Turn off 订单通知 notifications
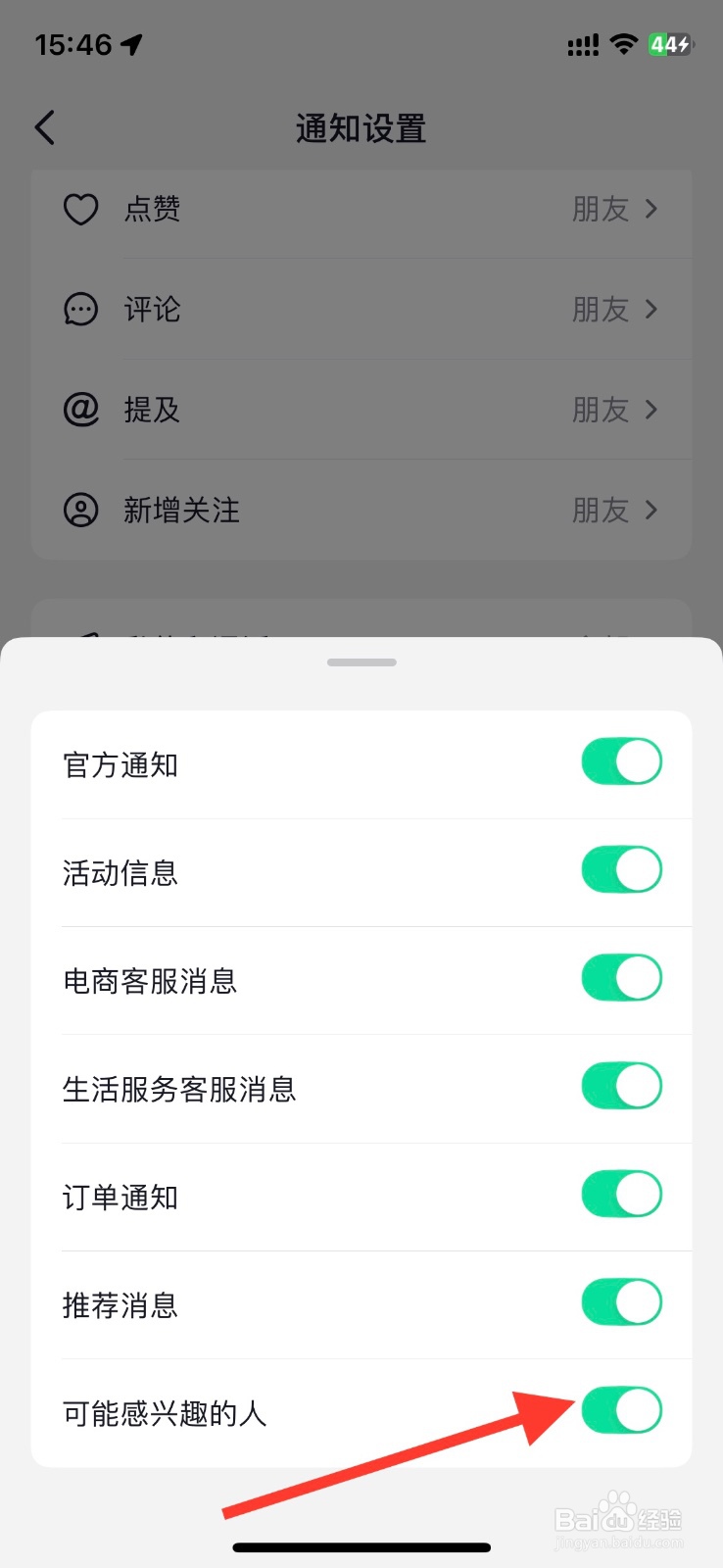The width and height of the screenshot is (723, 1568). (x=621, y=1194)
